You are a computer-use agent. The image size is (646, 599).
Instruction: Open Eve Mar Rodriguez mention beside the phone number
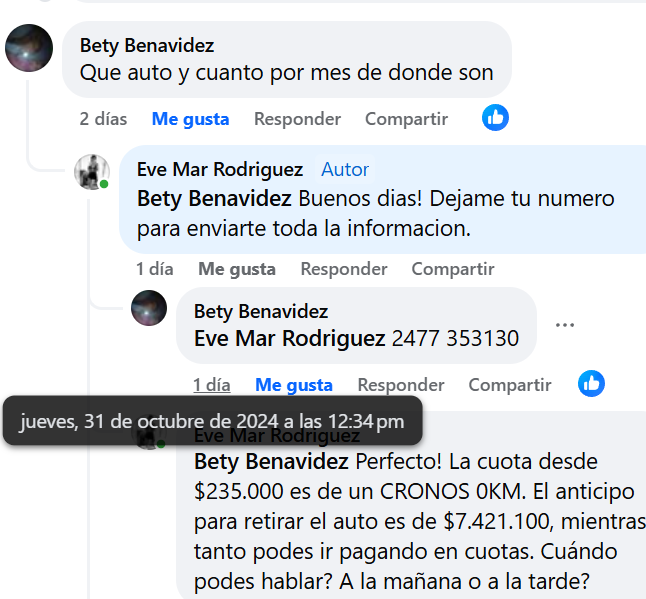(x=289, y=339)
